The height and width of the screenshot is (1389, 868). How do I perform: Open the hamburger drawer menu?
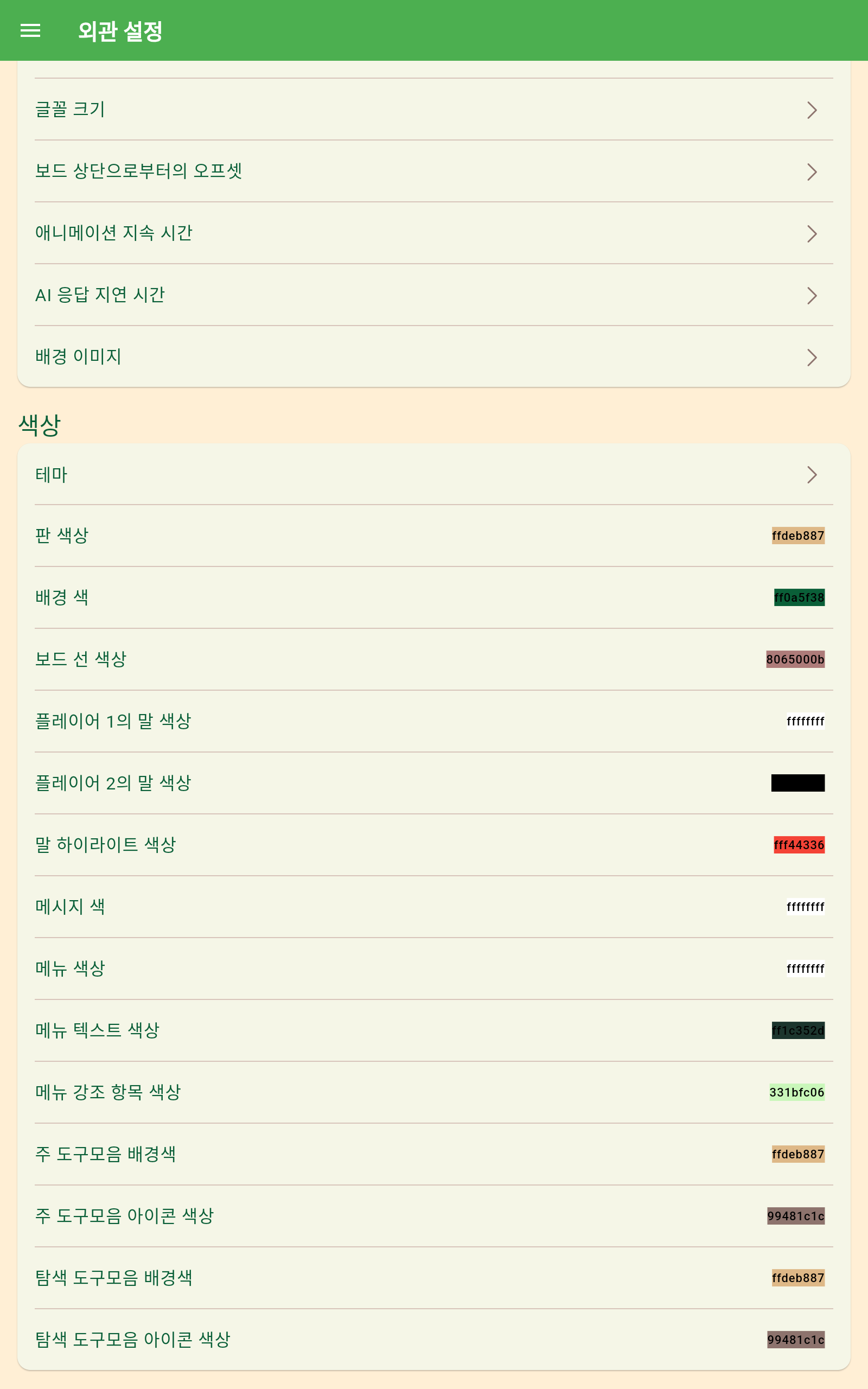(x=30, y=30)
